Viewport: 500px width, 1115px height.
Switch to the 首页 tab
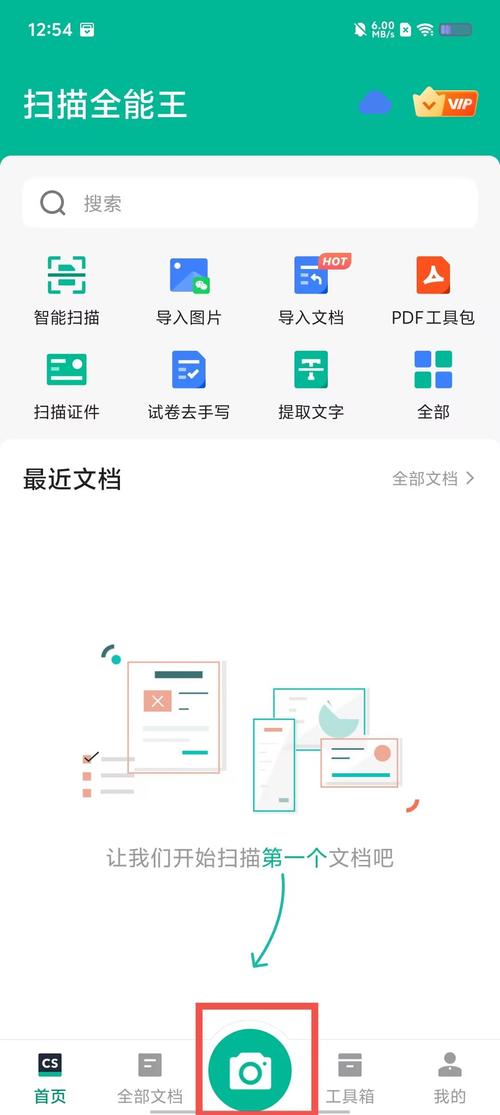click(x=50, y=1077)
